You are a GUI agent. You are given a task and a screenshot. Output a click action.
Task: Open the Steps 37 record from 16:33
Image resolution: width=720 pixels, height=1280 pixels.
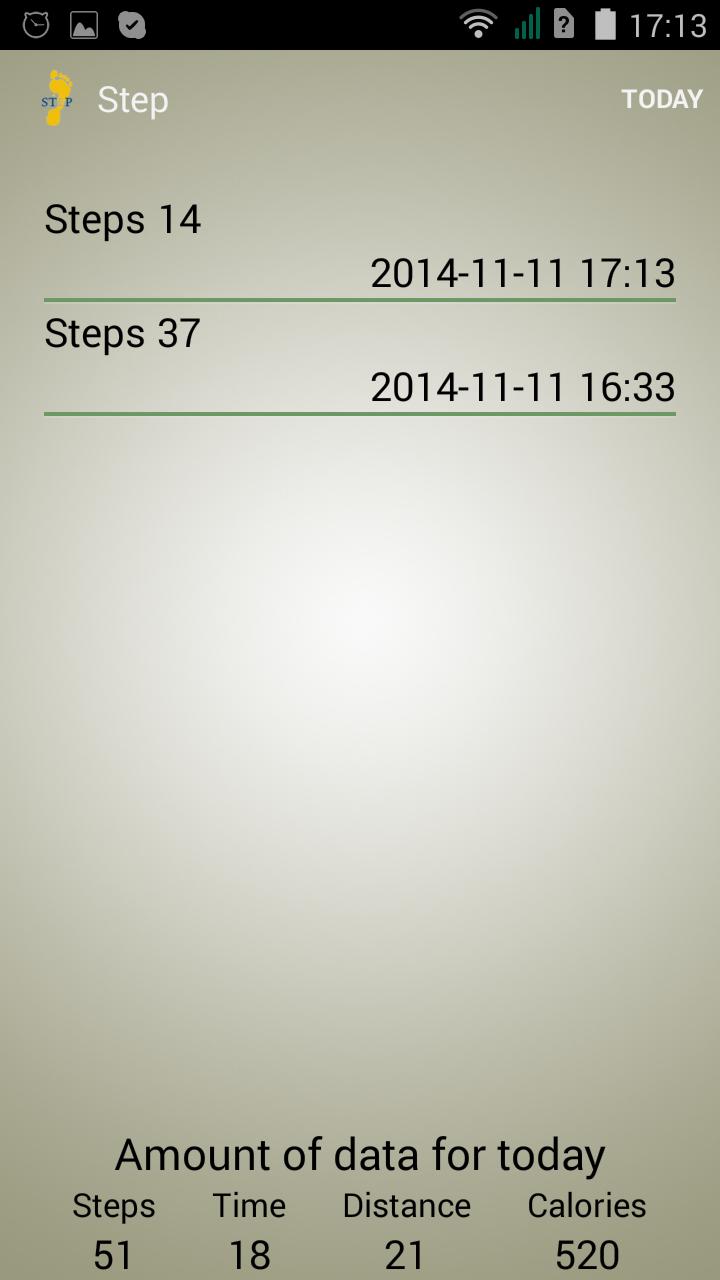(360, 360)
